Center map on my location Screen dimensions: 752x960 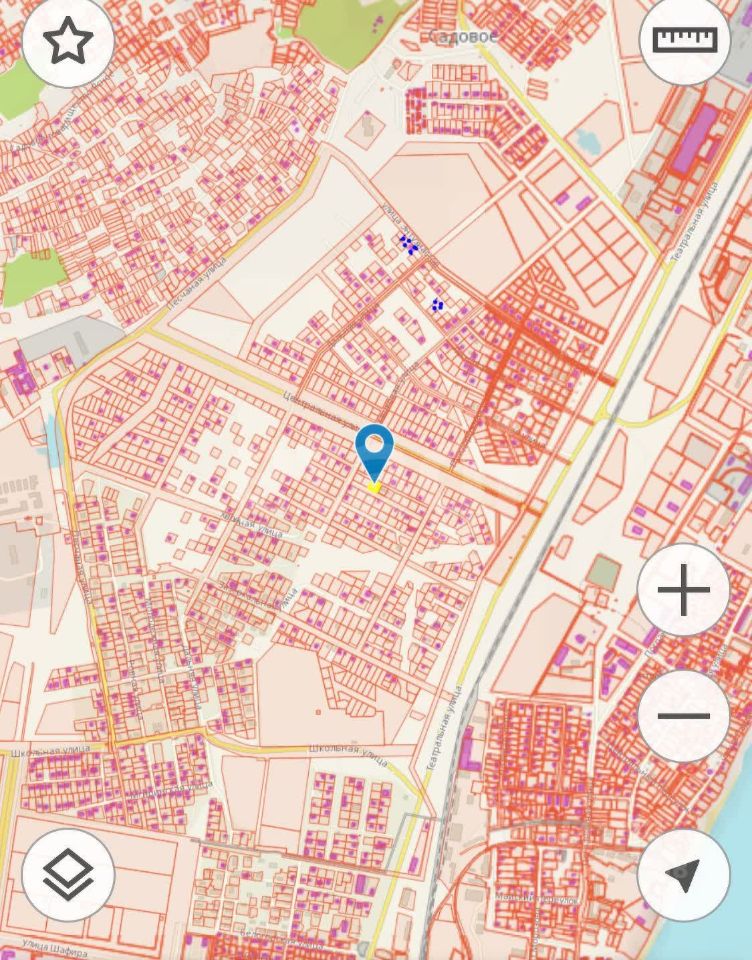pos(684,875)
